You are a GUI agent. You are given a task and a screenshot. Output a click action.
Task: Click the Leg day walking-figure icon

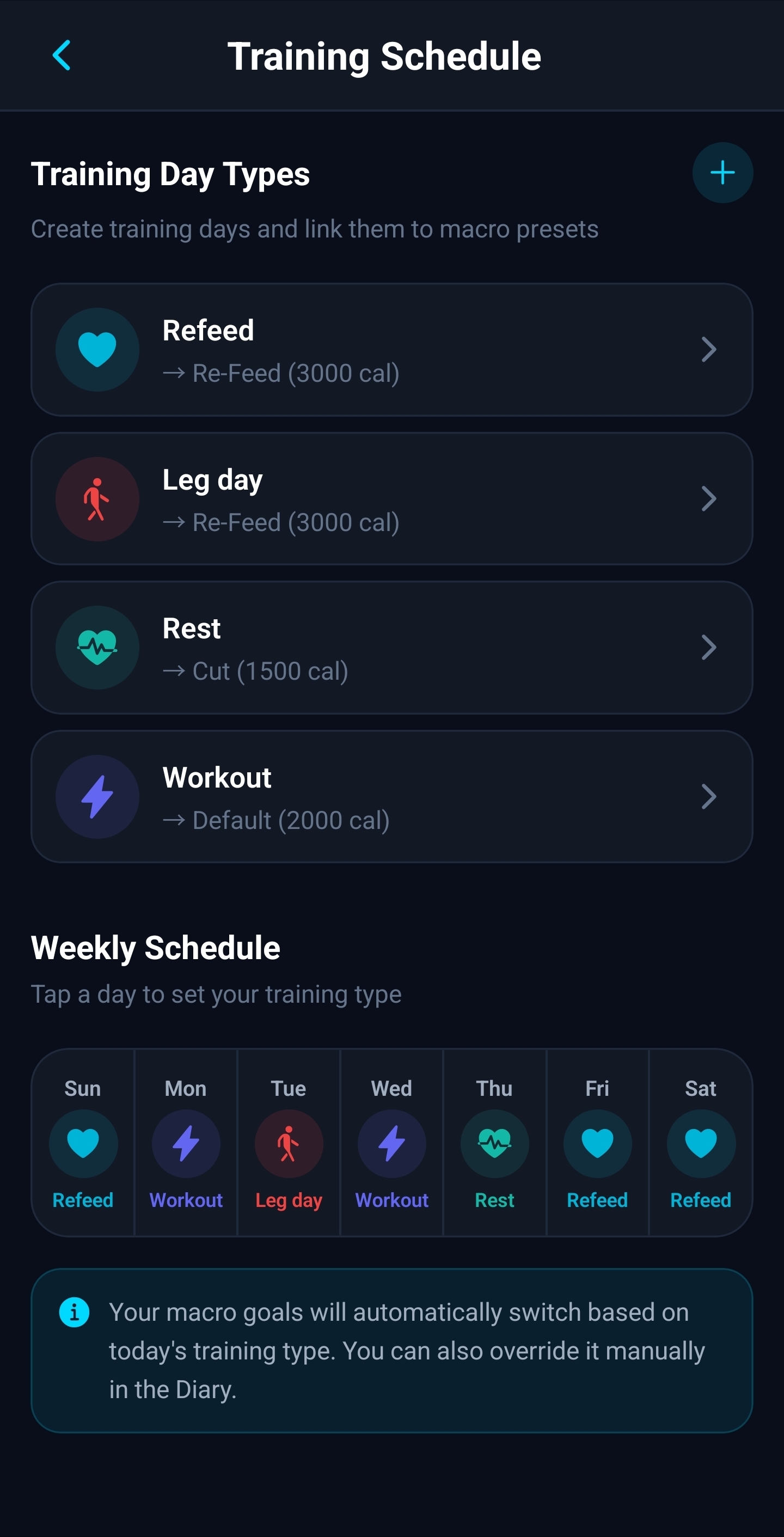(x=97, y=499)
